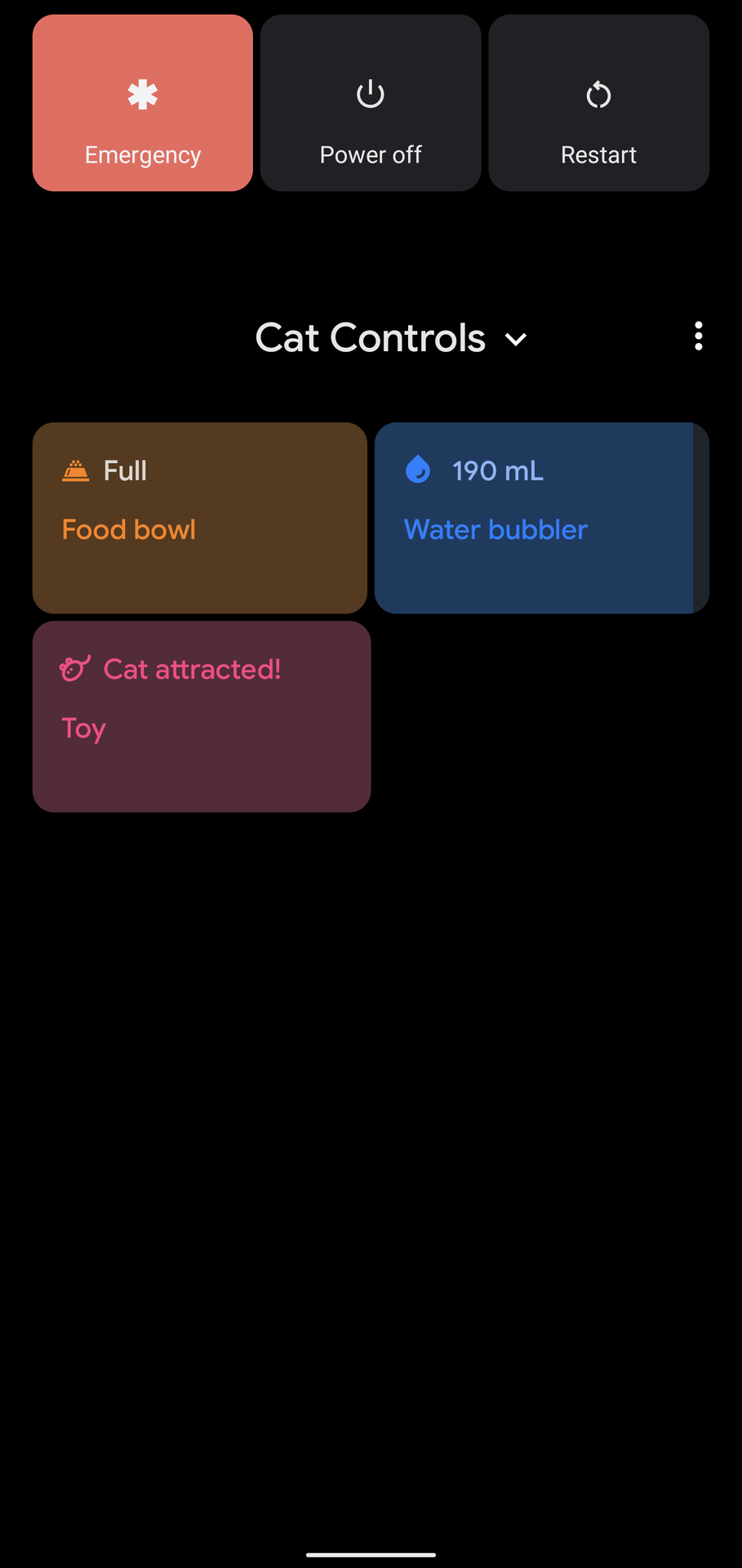This screenshot has height=1568, width=742.
Task: Select Power off
Action: [371, 103]
